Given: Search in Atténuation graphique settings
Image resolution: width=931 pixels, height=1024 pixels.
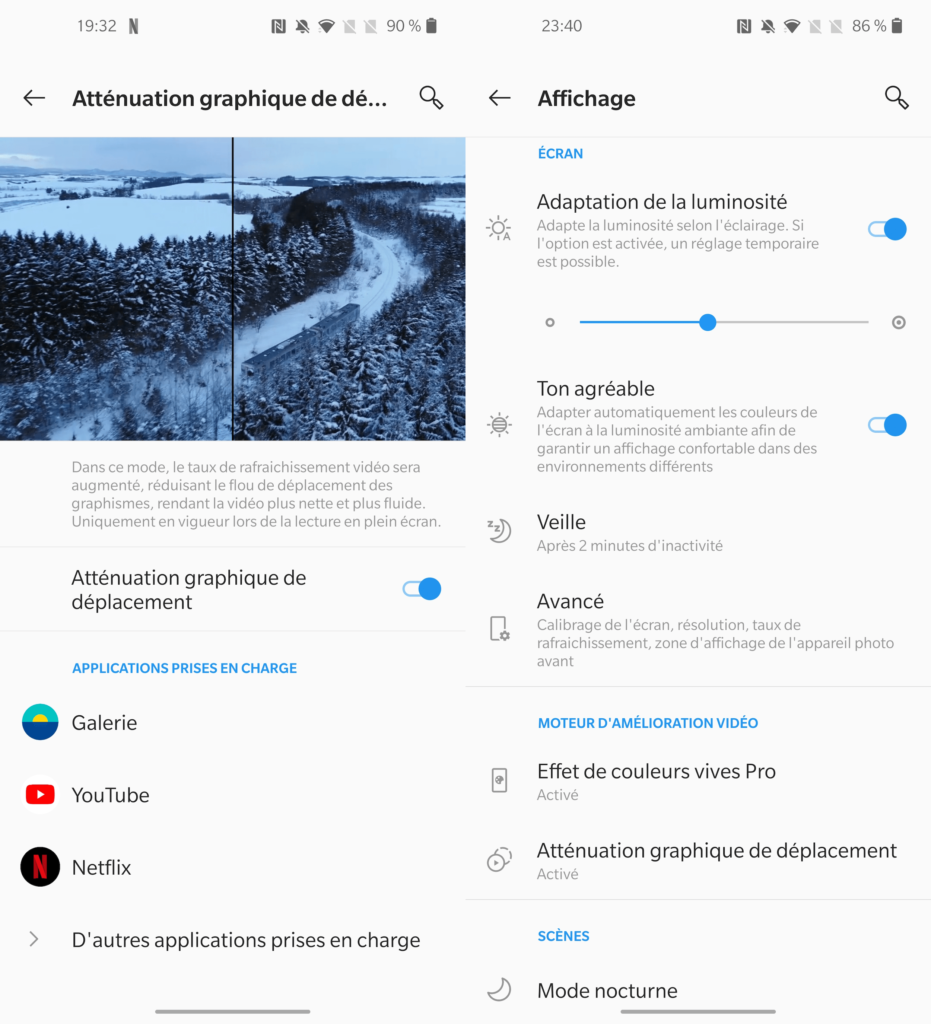Looking at the screenshot, I should (x=431, y=97).
